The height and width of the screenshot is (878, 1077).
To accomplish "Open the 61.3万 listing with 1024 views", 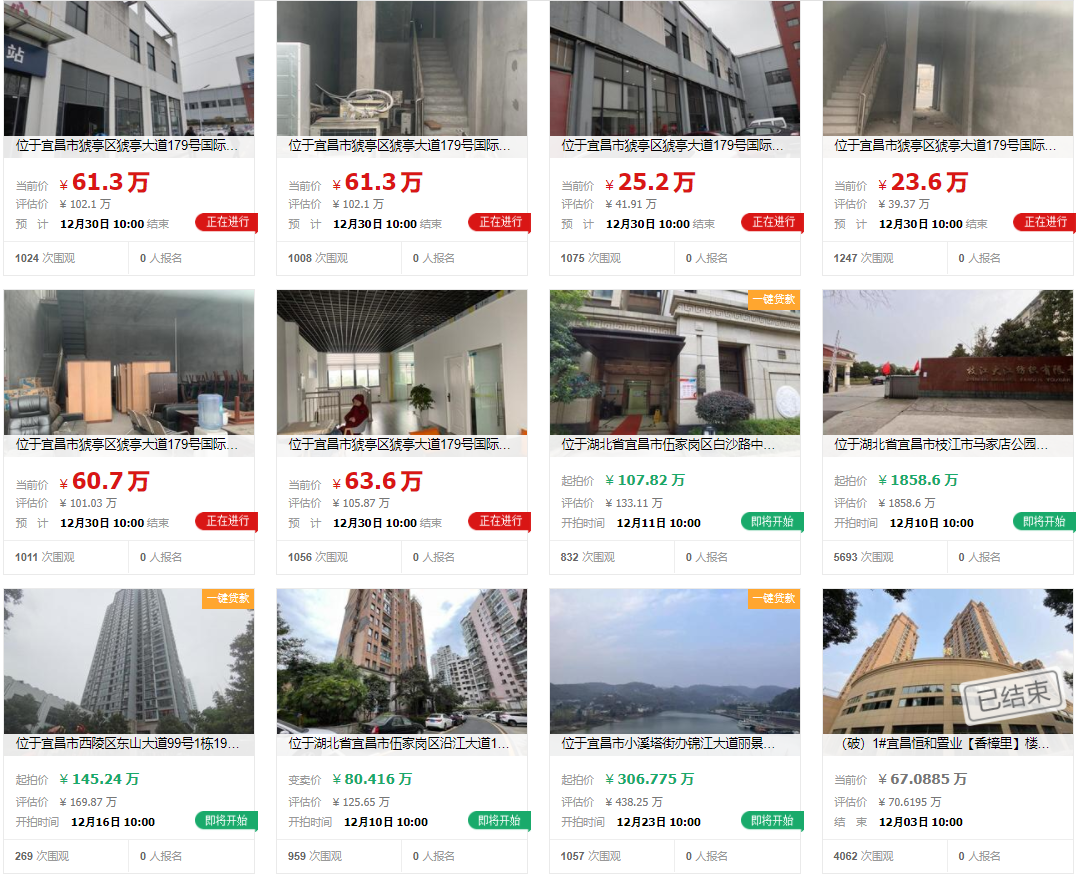I will coord(128,146).
